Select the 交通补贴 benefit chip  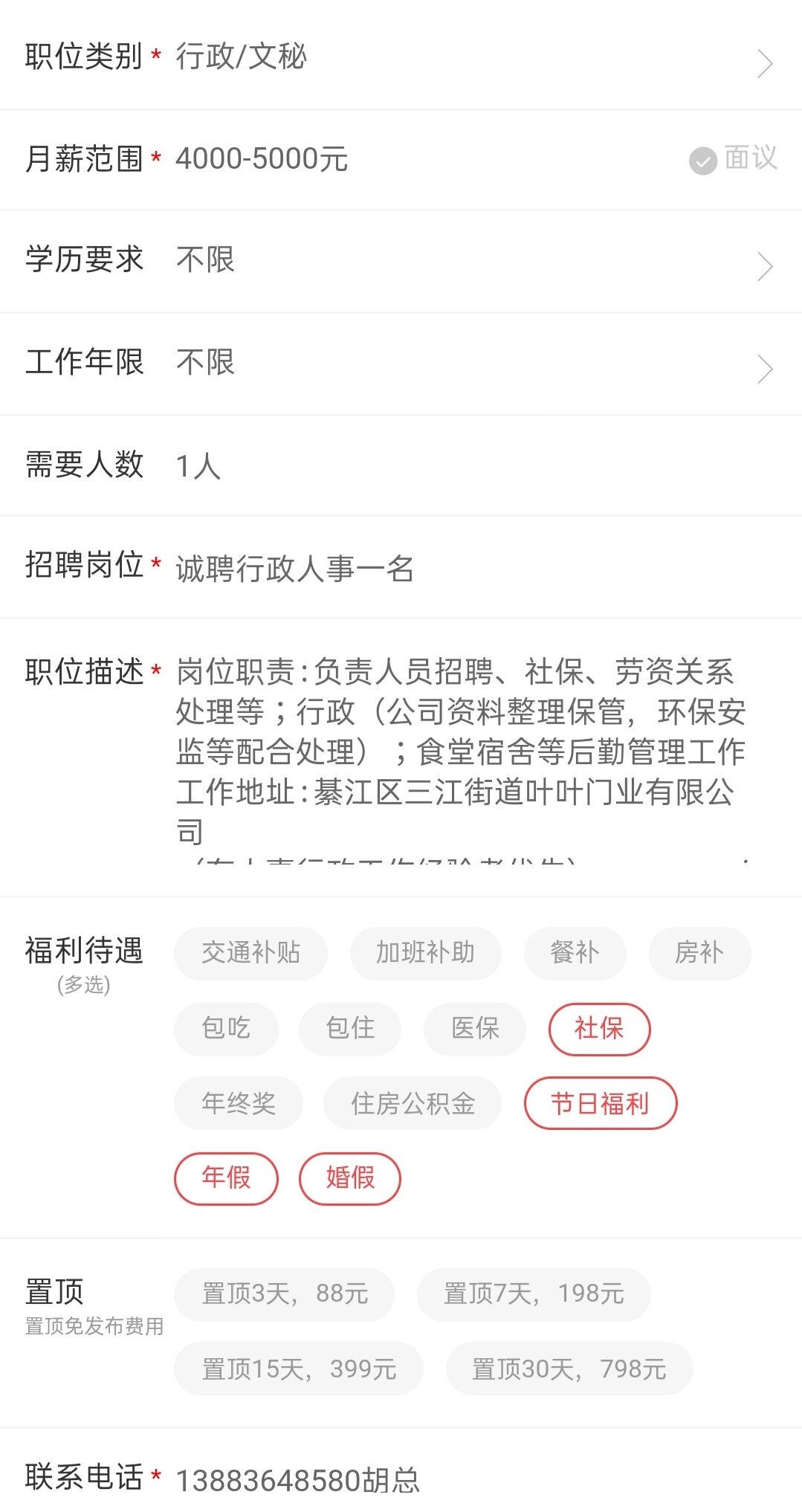[250, 953]
